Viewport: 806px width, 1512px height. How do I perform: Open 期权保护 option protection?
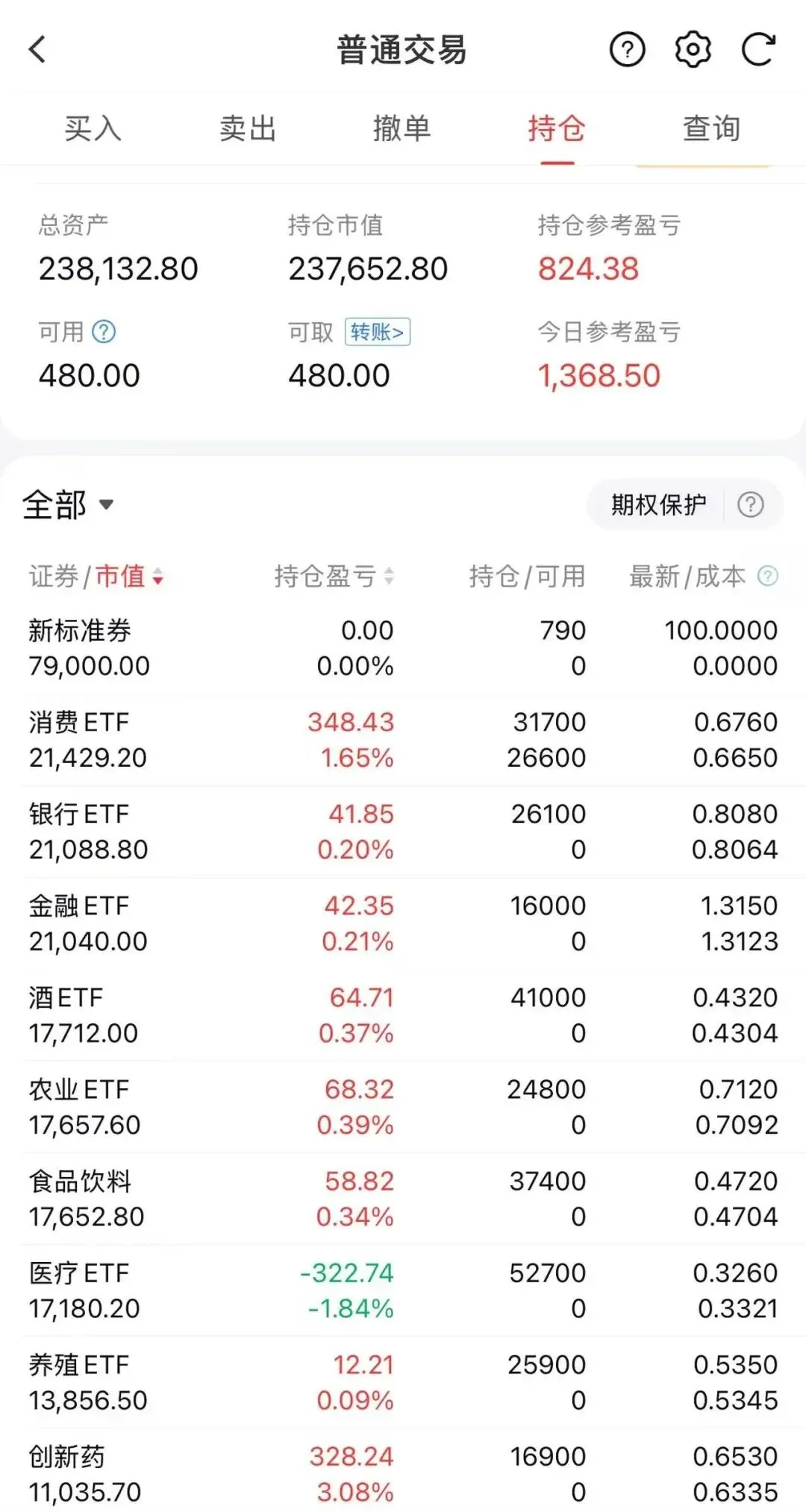coord(658,505)
